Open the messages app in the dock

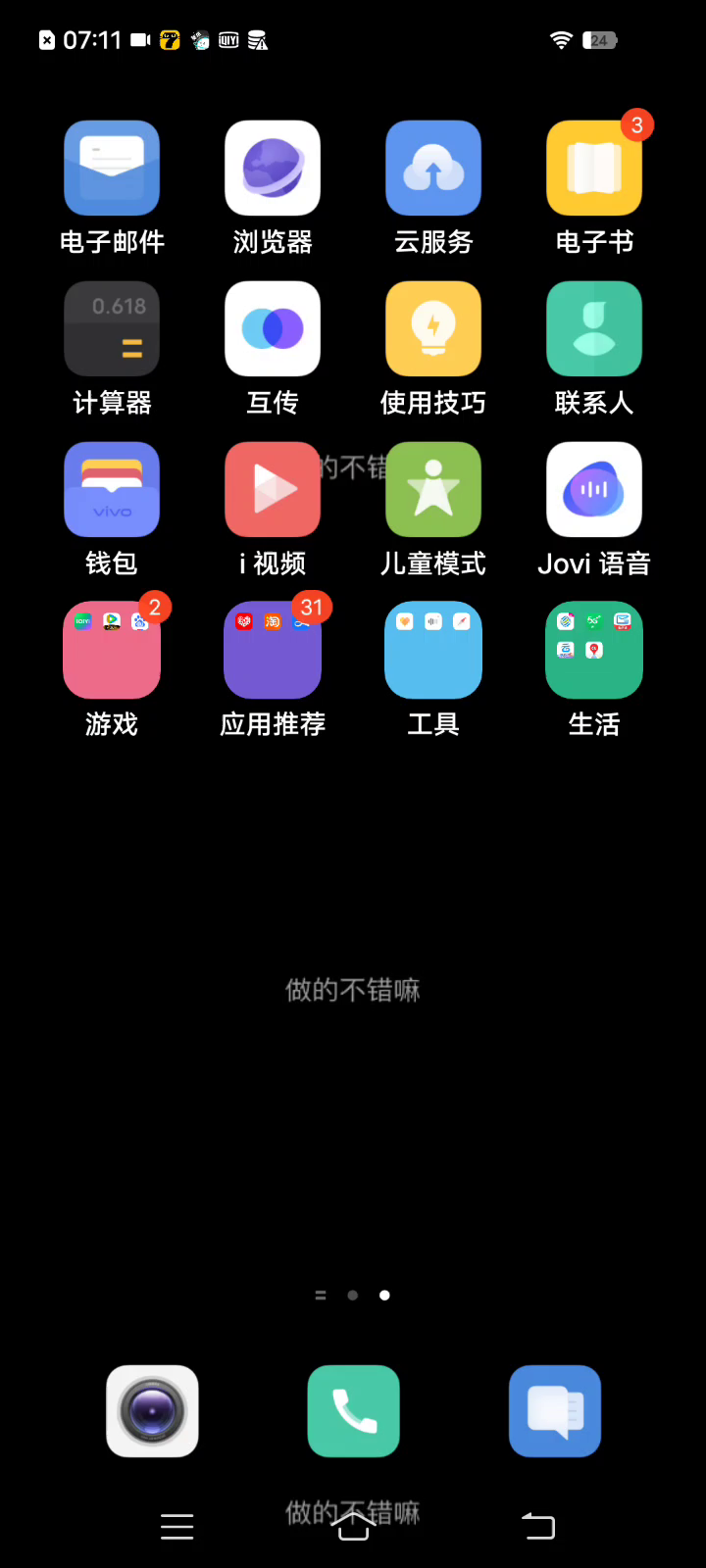[555, 1411]
